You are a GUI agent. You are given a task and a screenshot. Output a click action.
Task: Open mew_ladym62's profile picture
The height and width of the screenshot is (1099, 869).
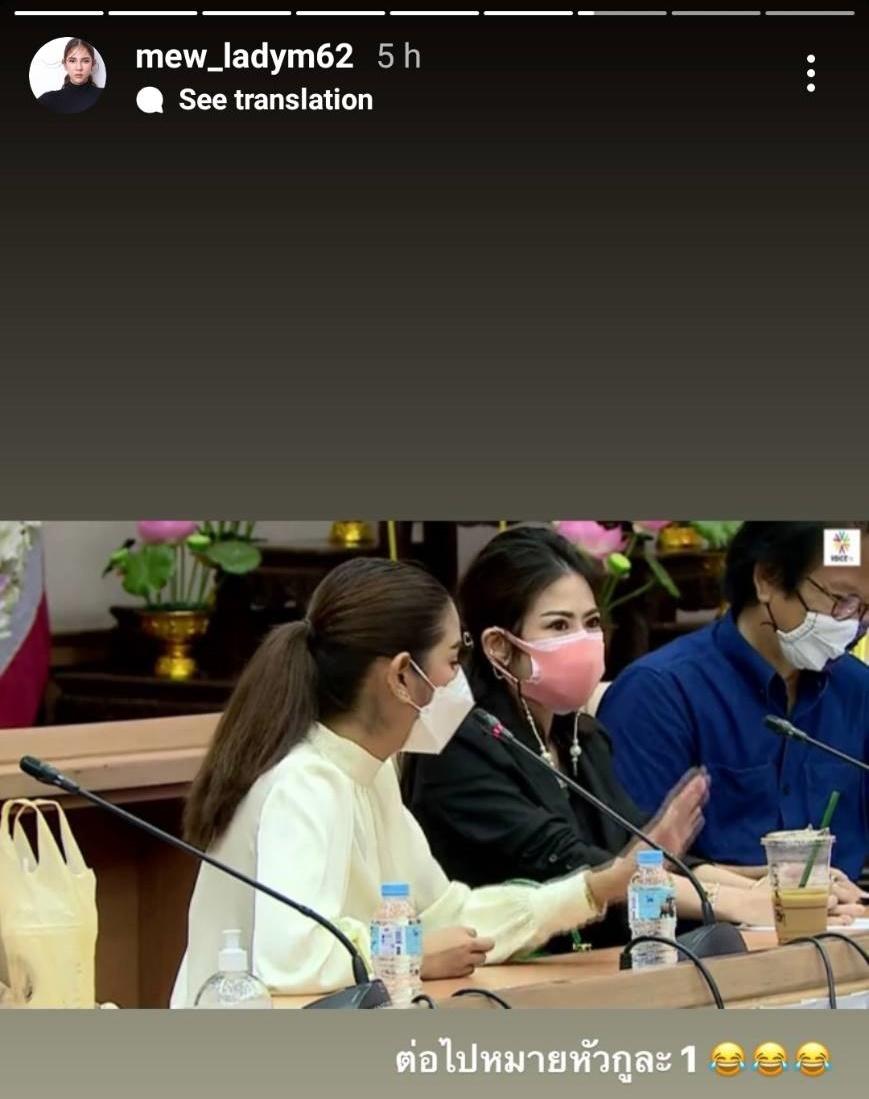[67, 75]
